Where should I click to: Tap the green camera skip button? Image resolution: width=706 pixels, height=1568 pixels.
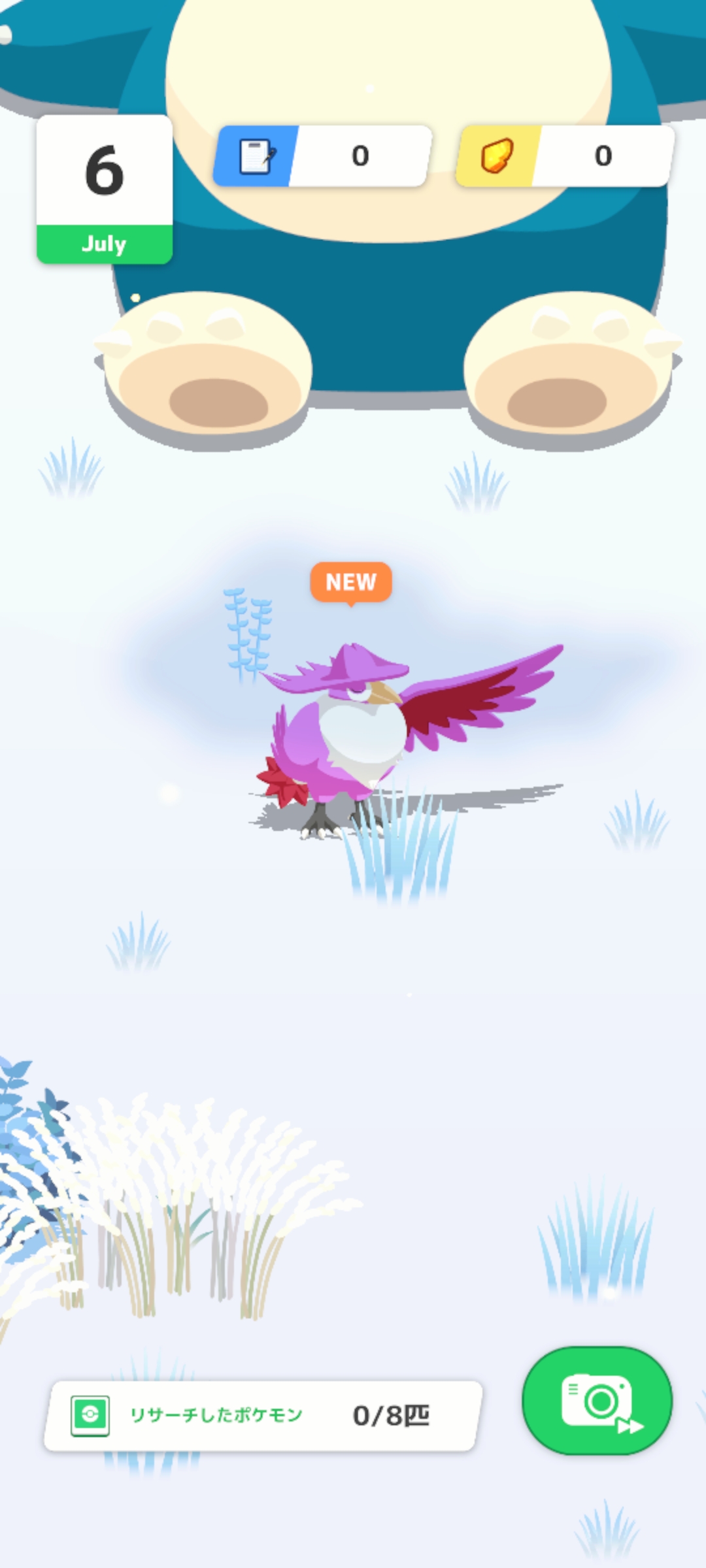tap(597, 1400)
